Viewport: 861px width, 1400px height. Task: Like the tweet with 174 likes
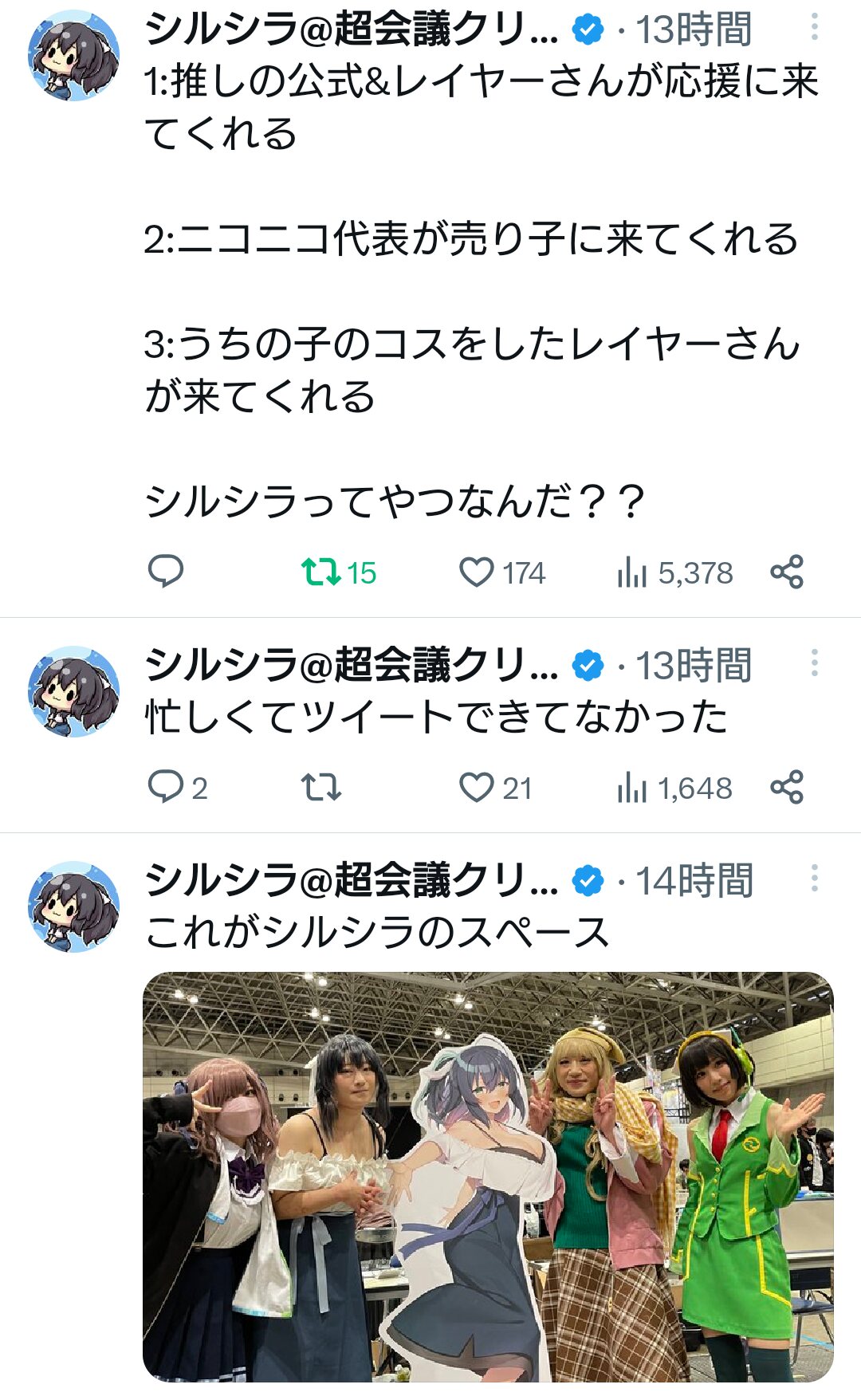[x=477, y=572]
